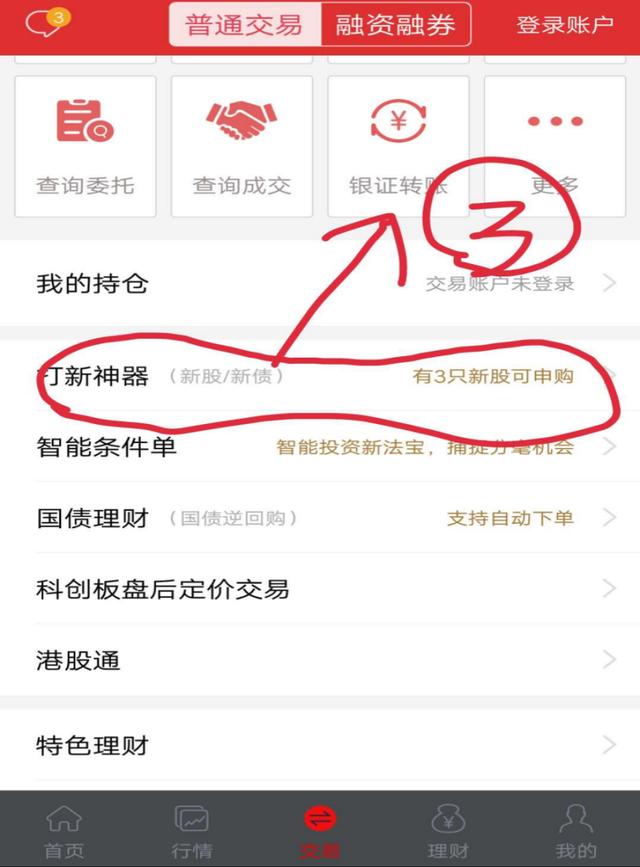Open 智能条件单 row
The height and width of the screenshot is (867, 640).
click(x=320, y=447)
